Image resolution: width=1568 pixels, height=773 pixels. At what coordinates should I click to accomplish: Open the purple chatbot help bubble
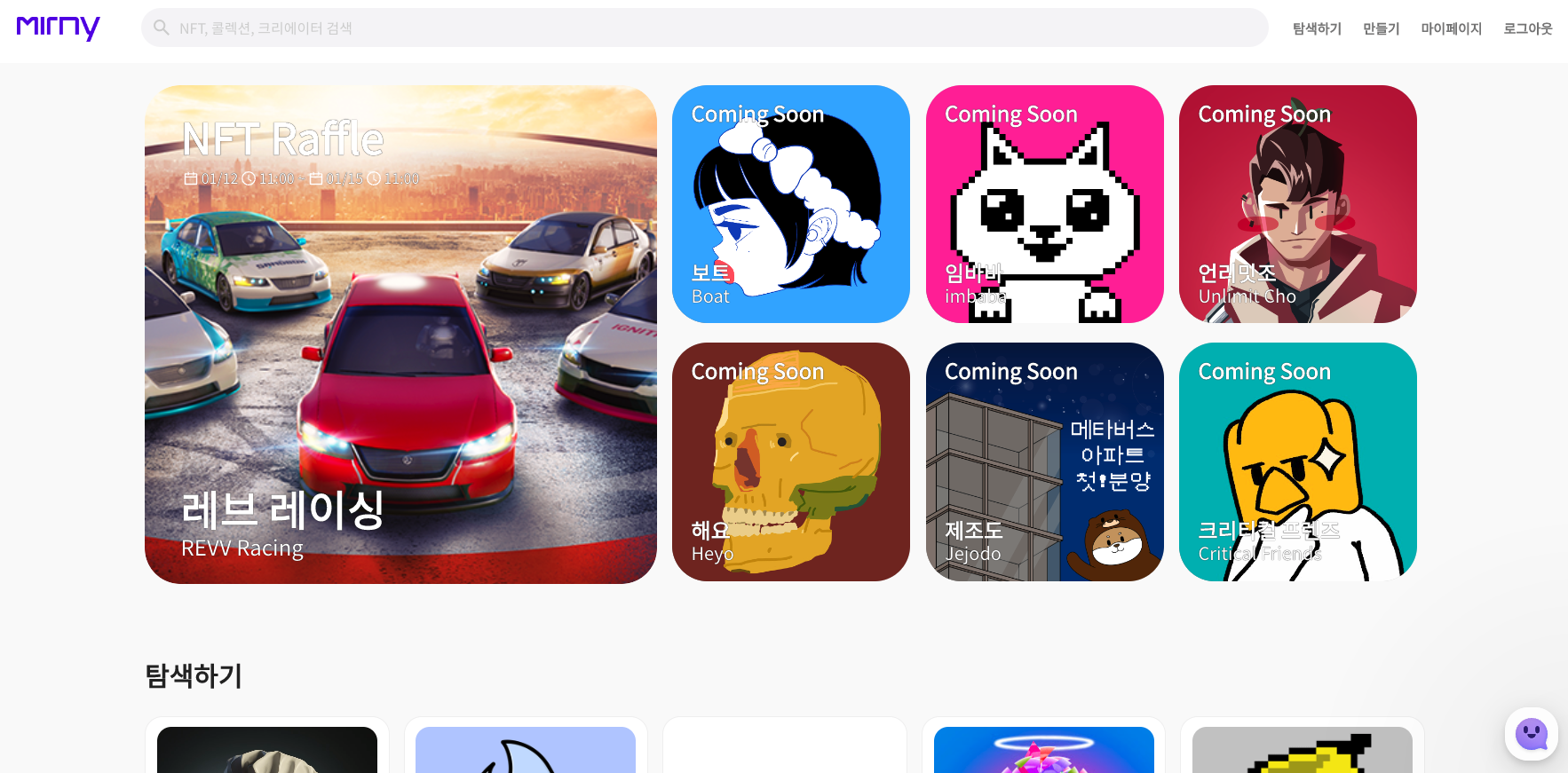(1531, 734)
